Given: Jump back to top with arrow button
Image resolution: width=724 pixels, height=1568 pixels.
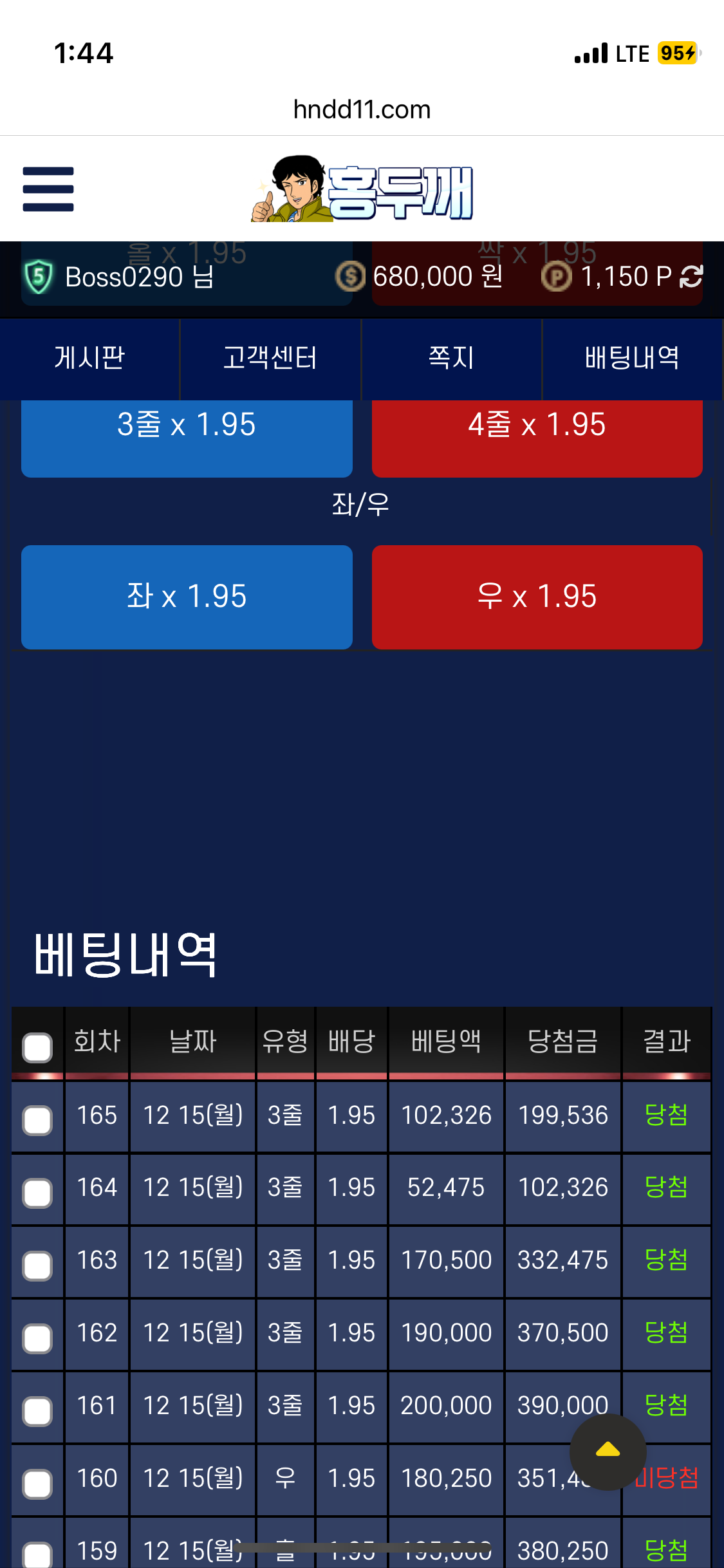Looking at the screenshot, I should [608, 1451].
